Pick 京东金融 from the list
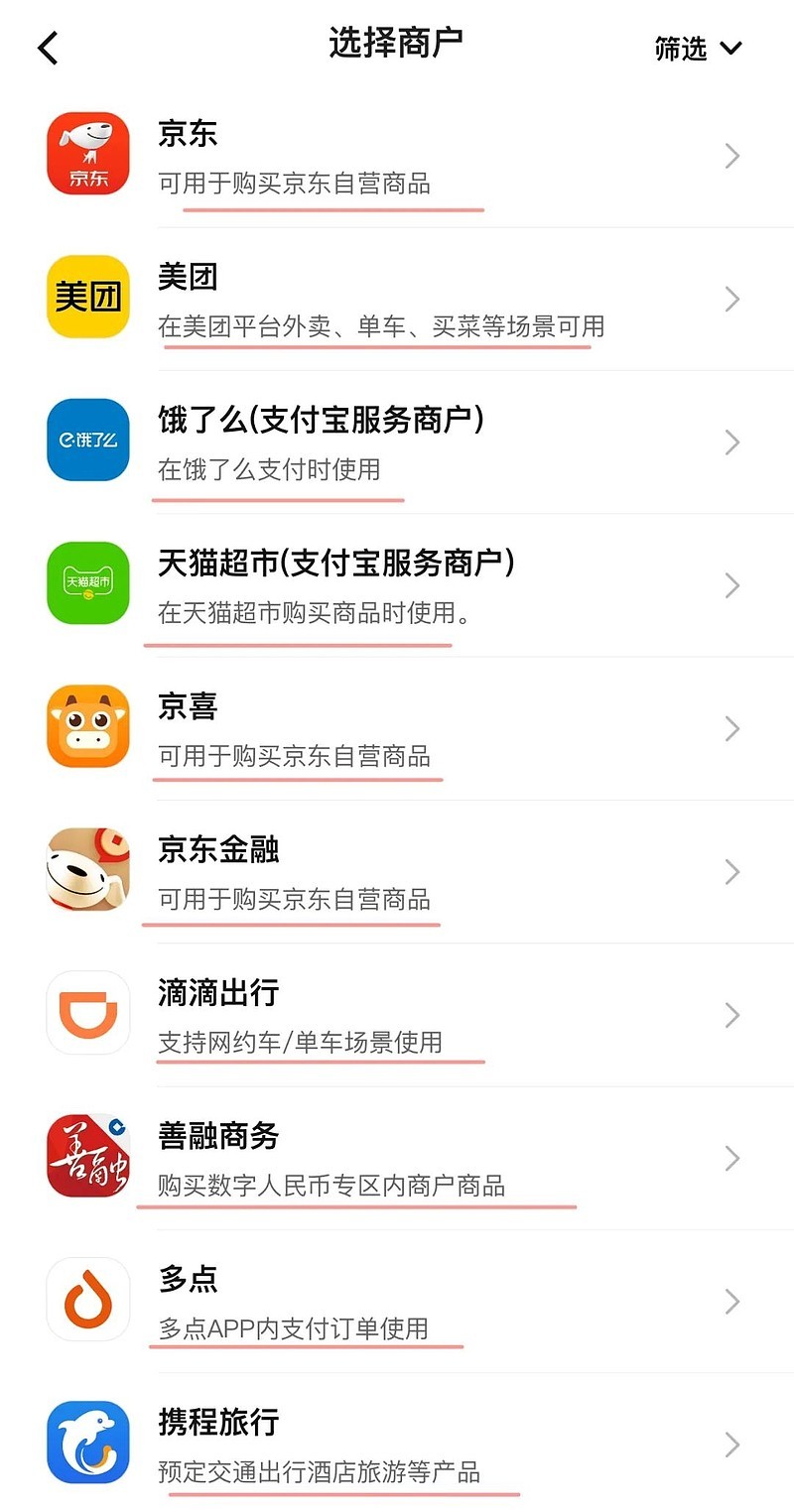This screenshot has height=1512, width=794. [397, 871]
